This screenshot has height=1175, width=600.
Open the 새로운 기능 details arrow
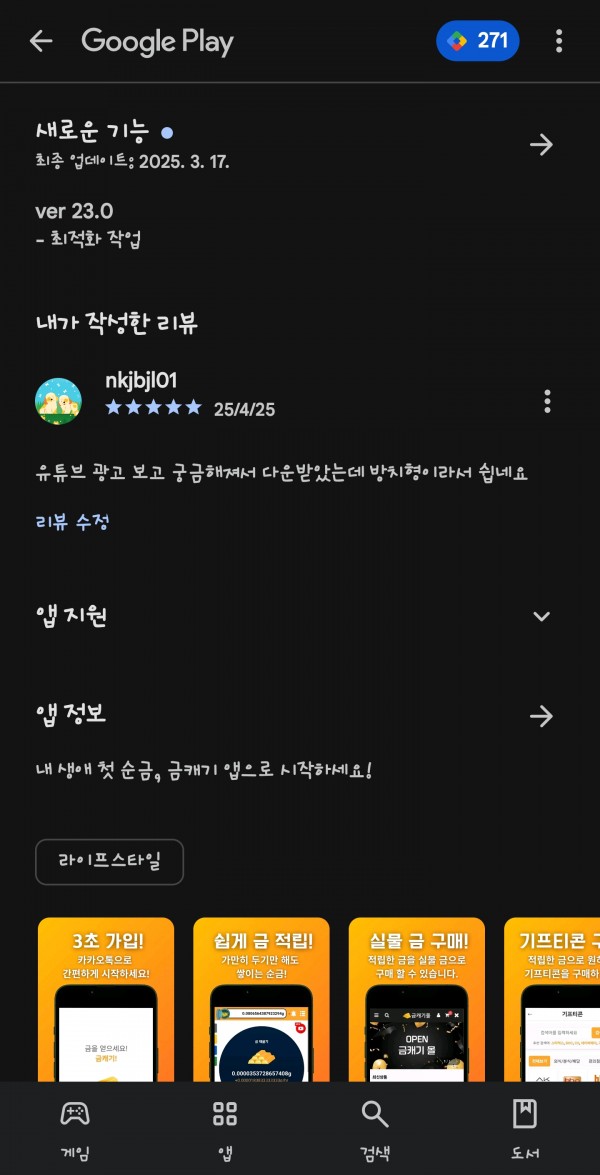click(x=541, y=145)
